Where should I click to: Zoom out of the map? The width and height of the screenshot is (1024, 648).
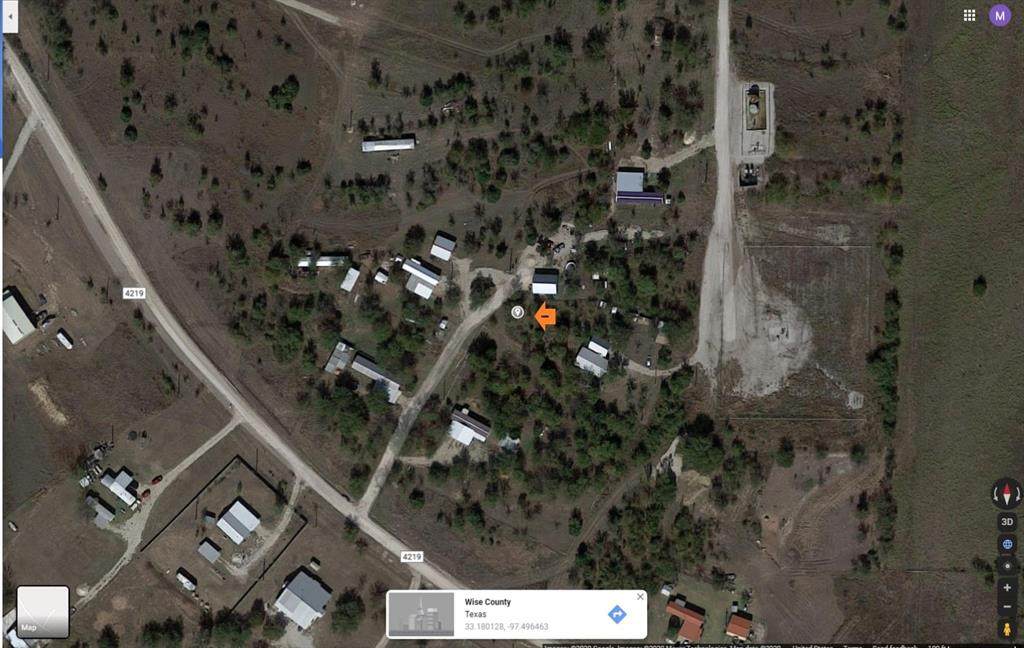tap(1006, 607)
